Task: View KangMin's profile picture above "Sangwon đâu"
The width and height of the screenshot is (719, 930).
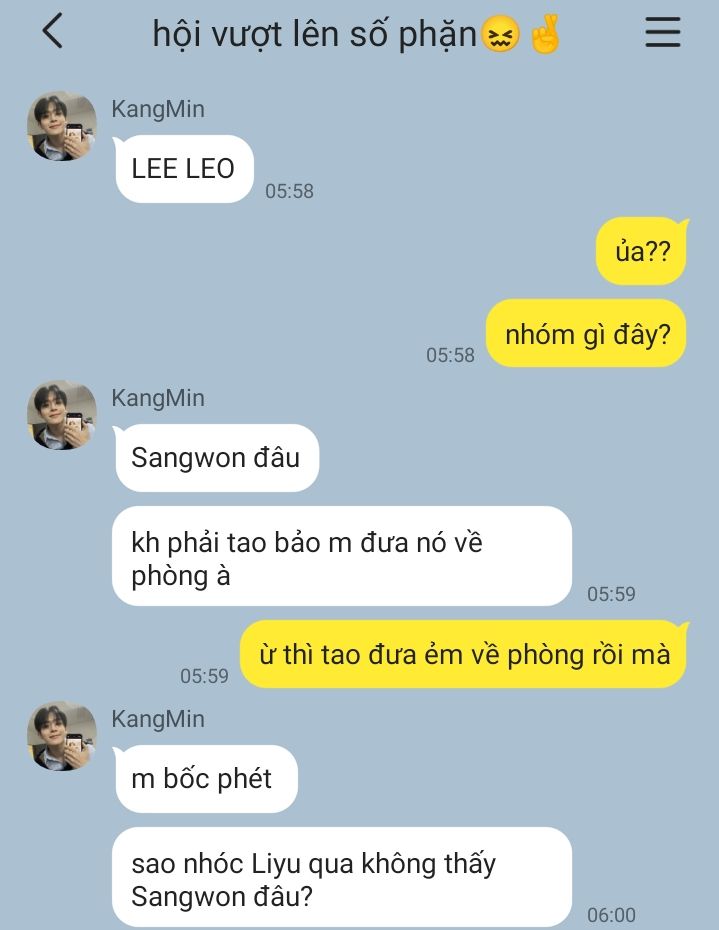Action: (x=62, y=415)
